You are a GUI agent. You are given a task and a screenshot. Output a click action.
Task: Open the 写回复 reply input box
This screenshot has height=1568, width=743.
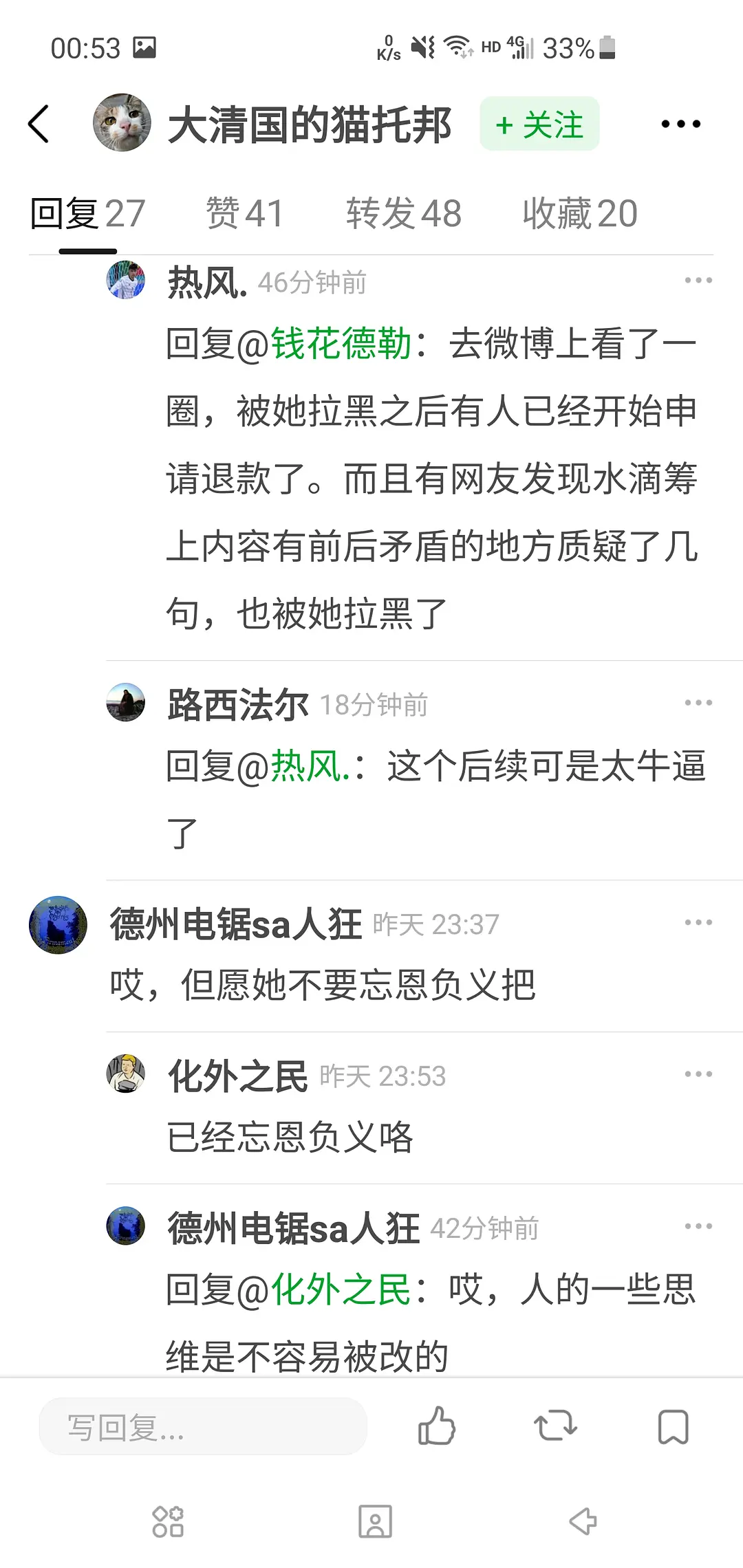tap(203, 1427)
